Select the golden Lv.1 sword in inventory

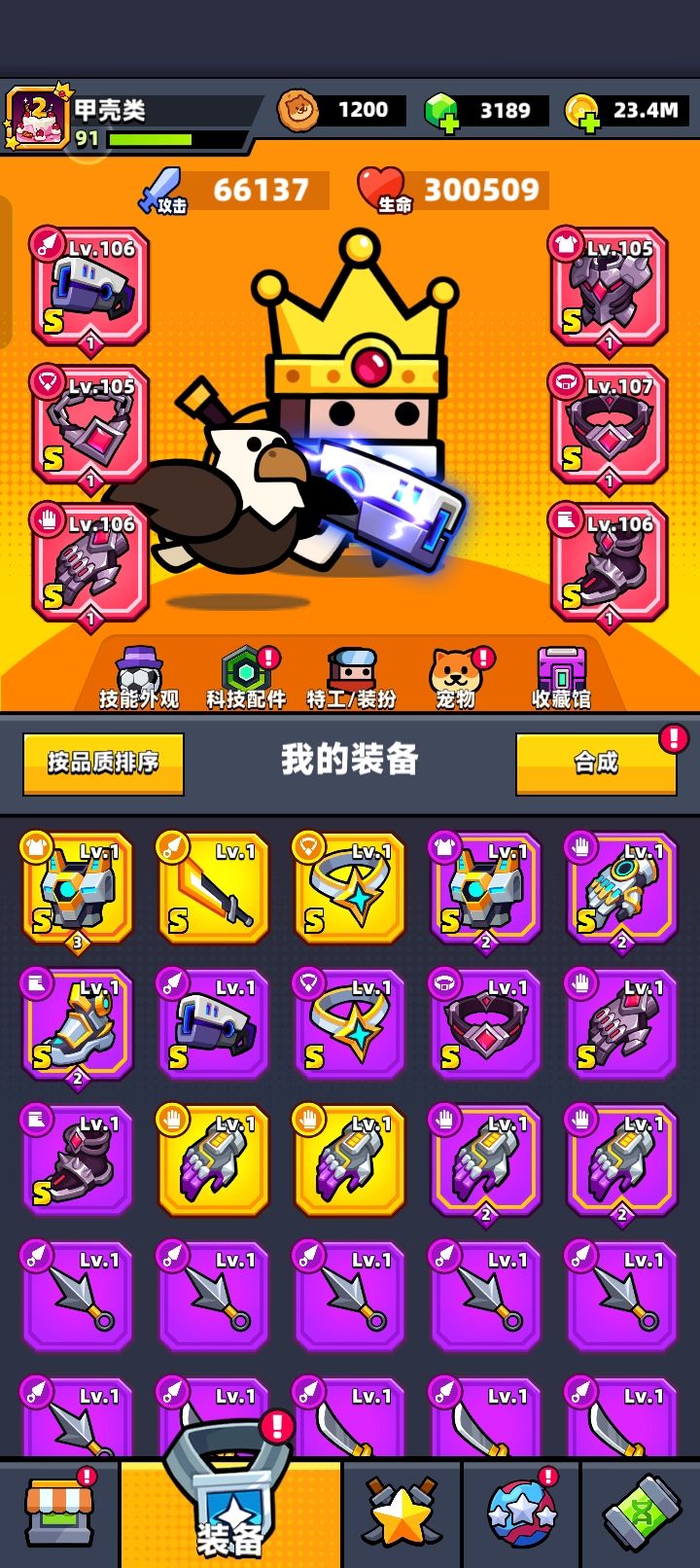(212, 890)
